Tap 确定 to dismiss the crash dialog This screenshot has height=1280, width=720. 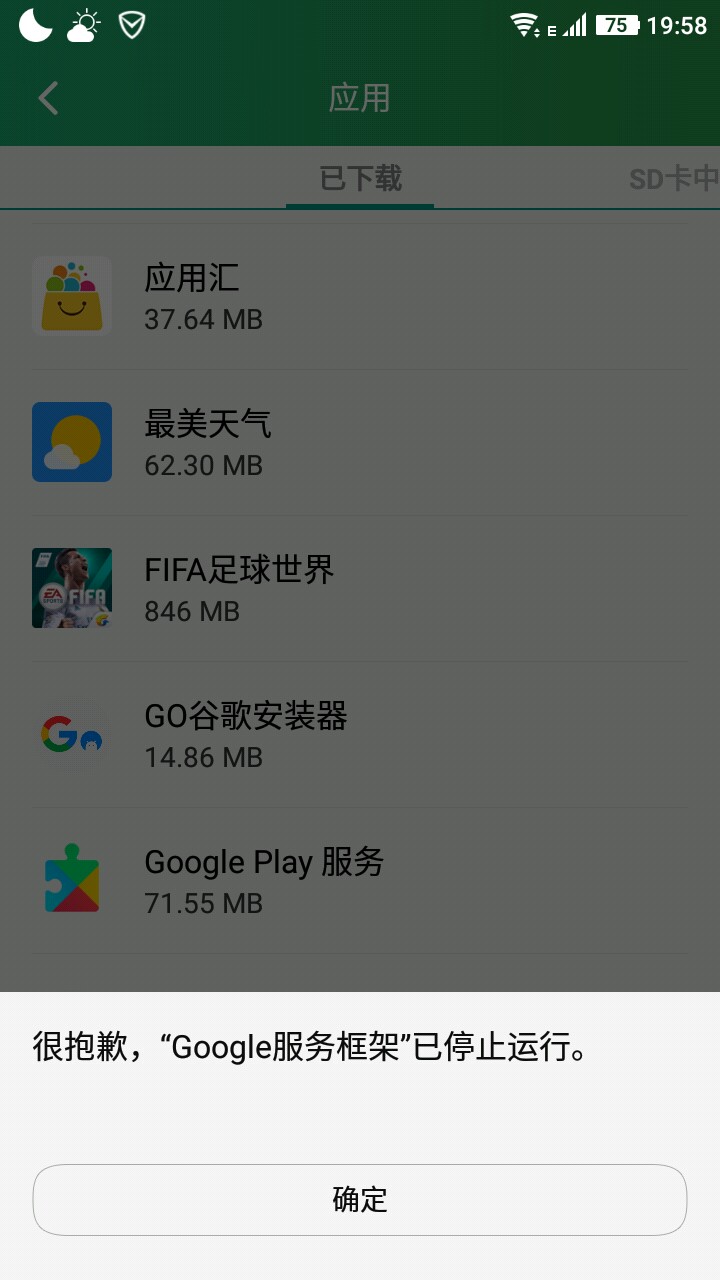coord(360,1199)
